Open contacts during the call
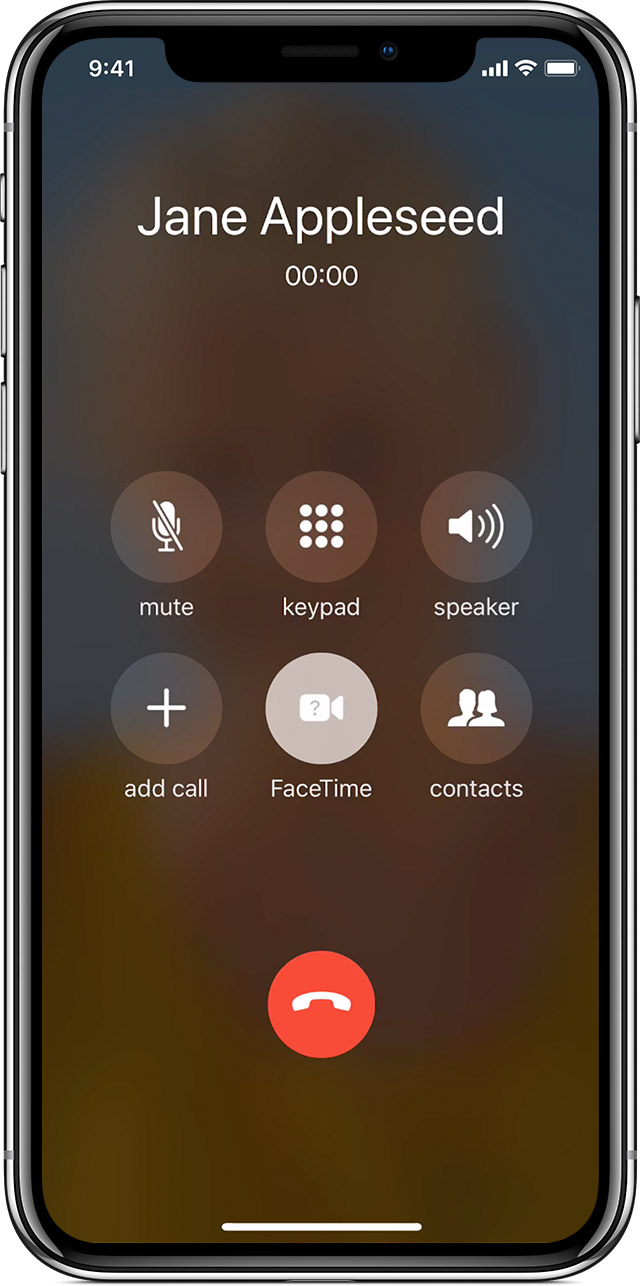Image resolution: width=640 pixels, height=1286 pixels. (476, 708)
